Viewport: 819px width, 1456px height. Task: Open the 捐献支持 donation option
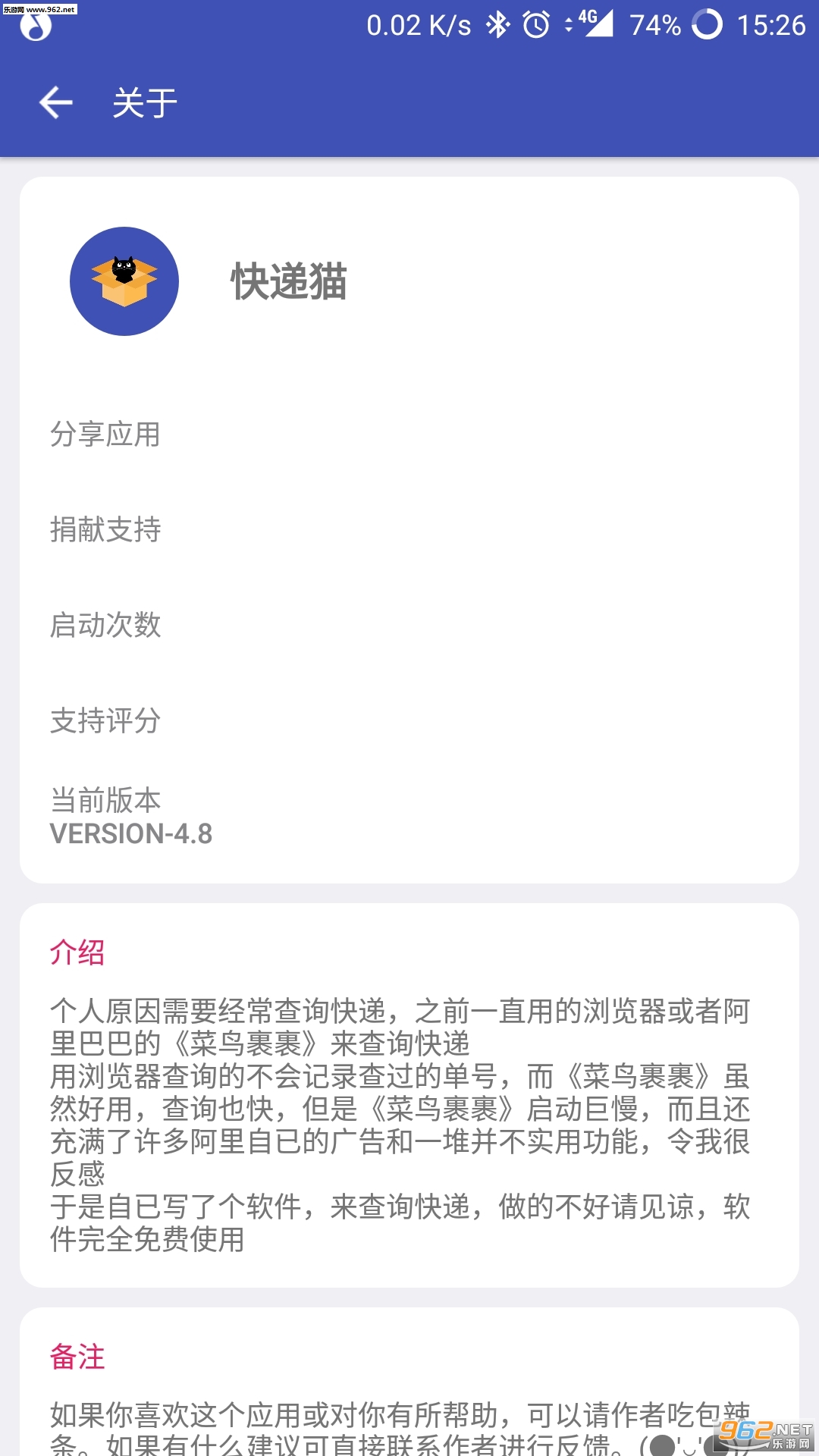(105, 530)
